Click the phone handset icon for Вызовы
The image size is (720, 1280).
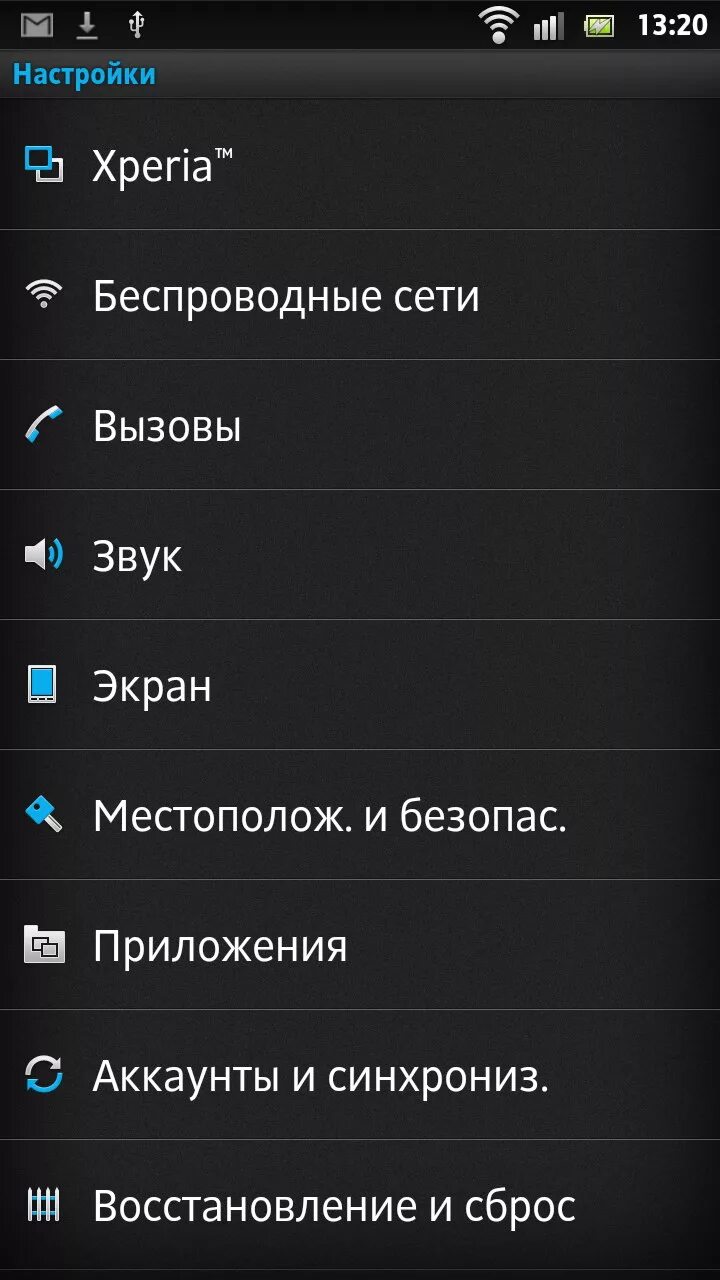point(44,425)
